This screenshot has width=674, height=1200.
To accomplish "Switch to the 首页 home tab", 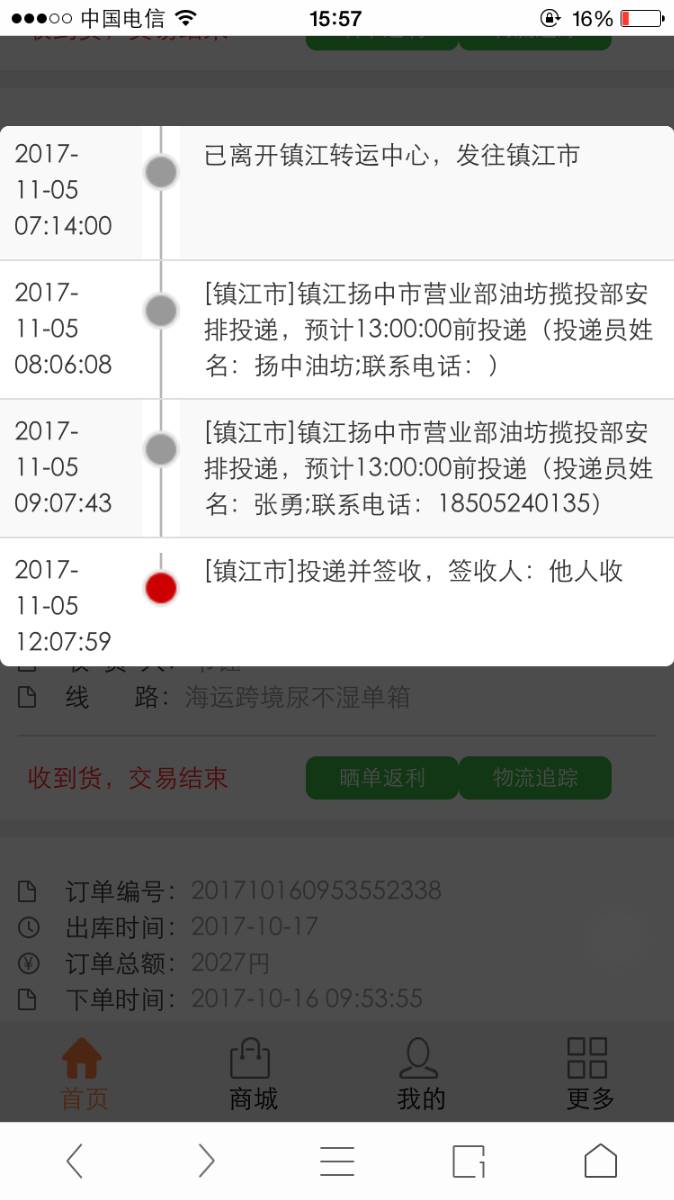I will tap(84, 1074).
